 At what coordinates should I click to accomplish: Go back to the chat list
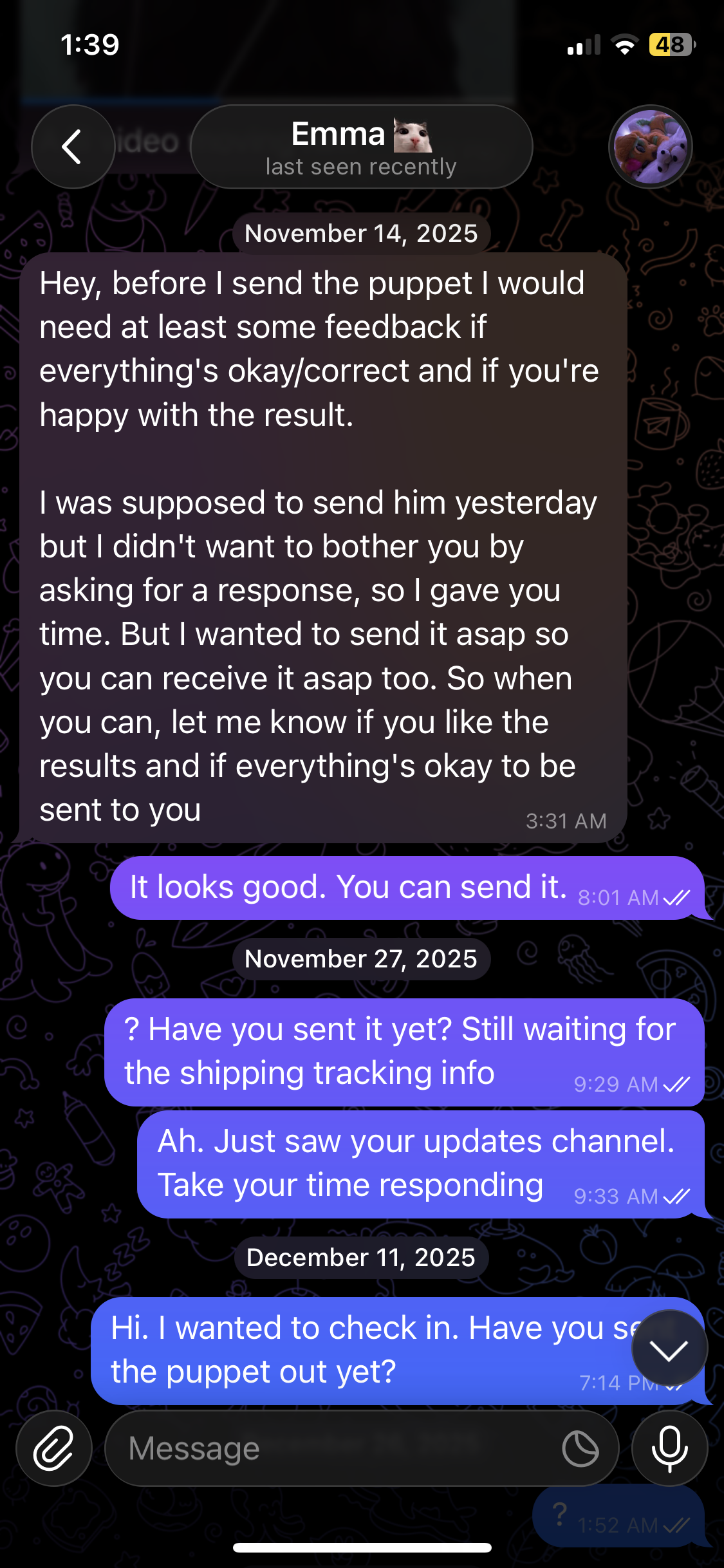[x=73, y=147]
